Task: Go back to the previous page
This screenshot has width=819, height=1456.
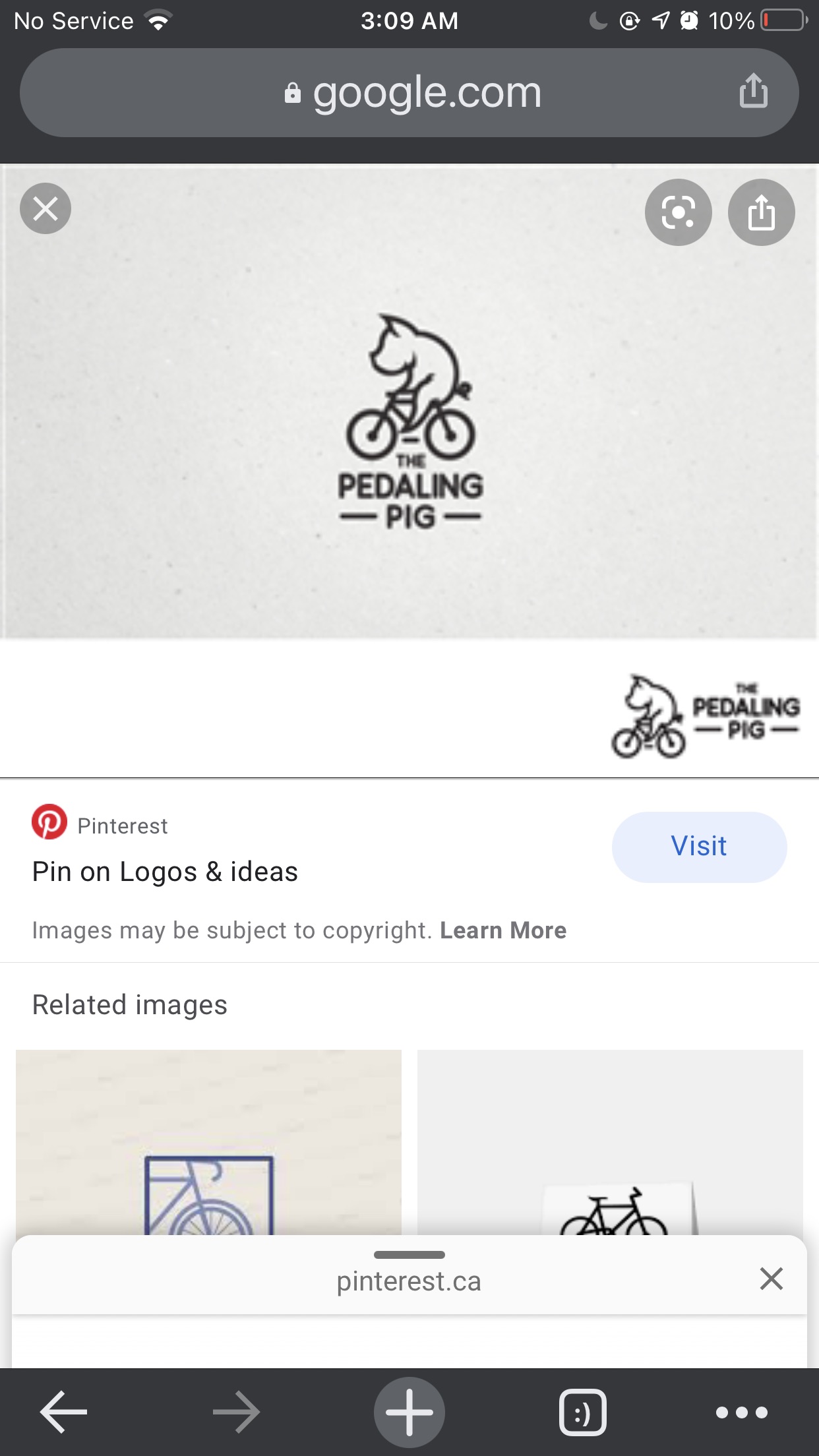Action: click(64, 1412)
